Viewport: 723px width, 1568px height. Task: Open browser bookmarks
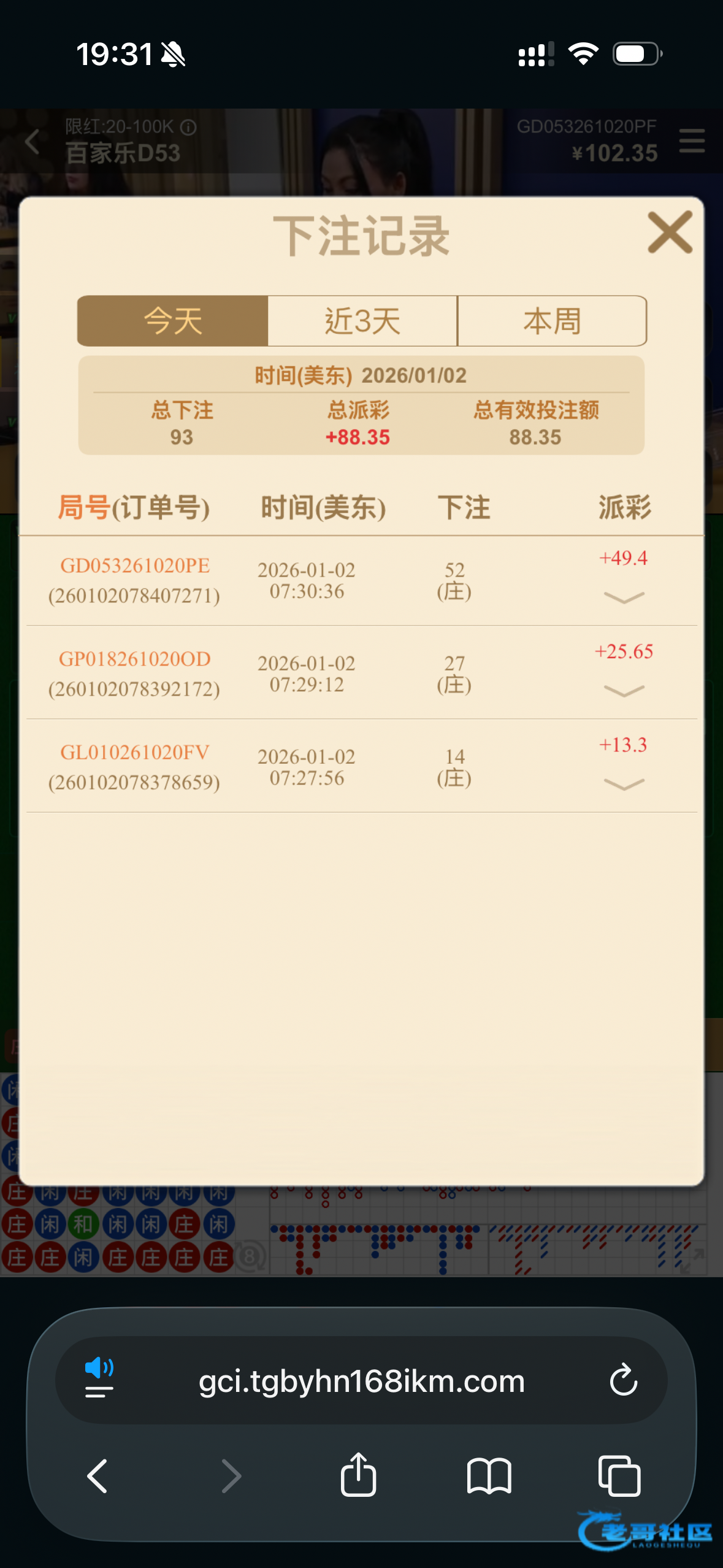tap(489, 1475)
